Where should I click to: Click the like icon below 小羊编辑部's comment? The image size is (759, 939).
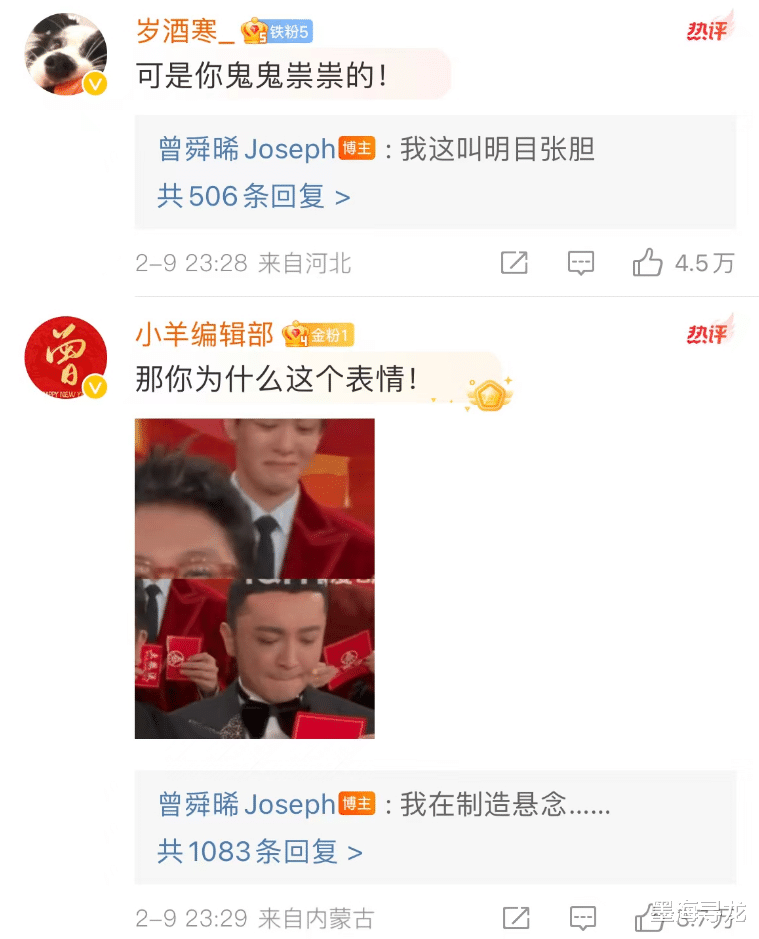pyautogui.click(x=648, y=917)
